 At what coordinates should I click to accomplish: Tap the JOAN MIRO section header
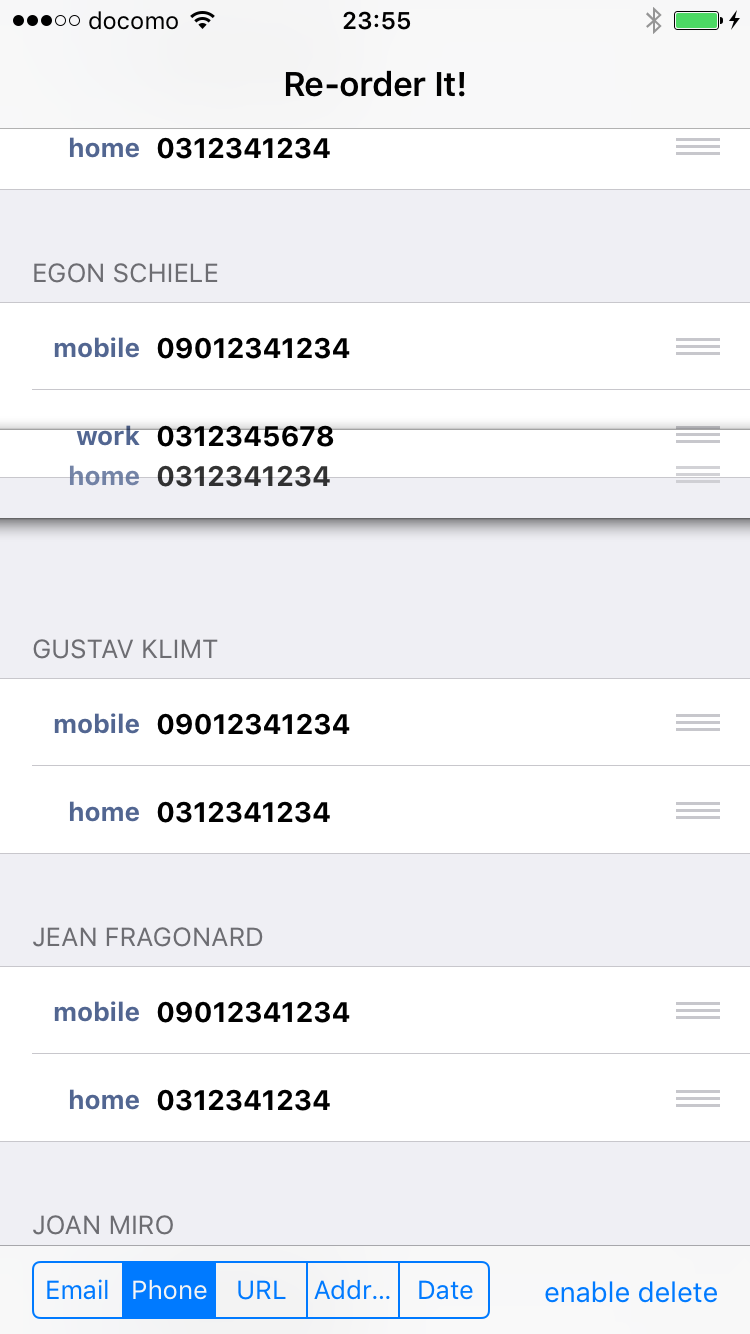(x=103, y=1224)
